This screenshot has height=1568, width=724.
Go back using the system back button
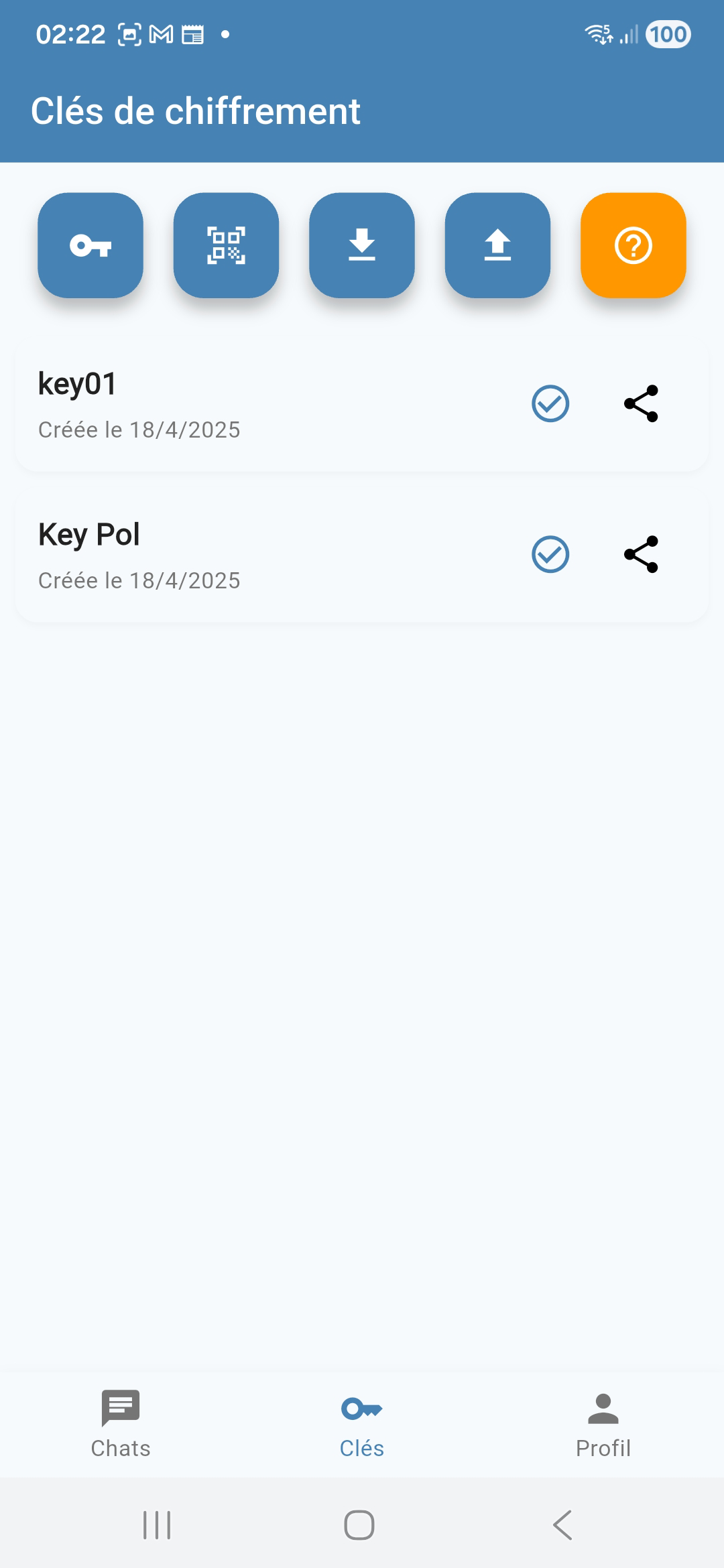click(x=563, y=1525)
